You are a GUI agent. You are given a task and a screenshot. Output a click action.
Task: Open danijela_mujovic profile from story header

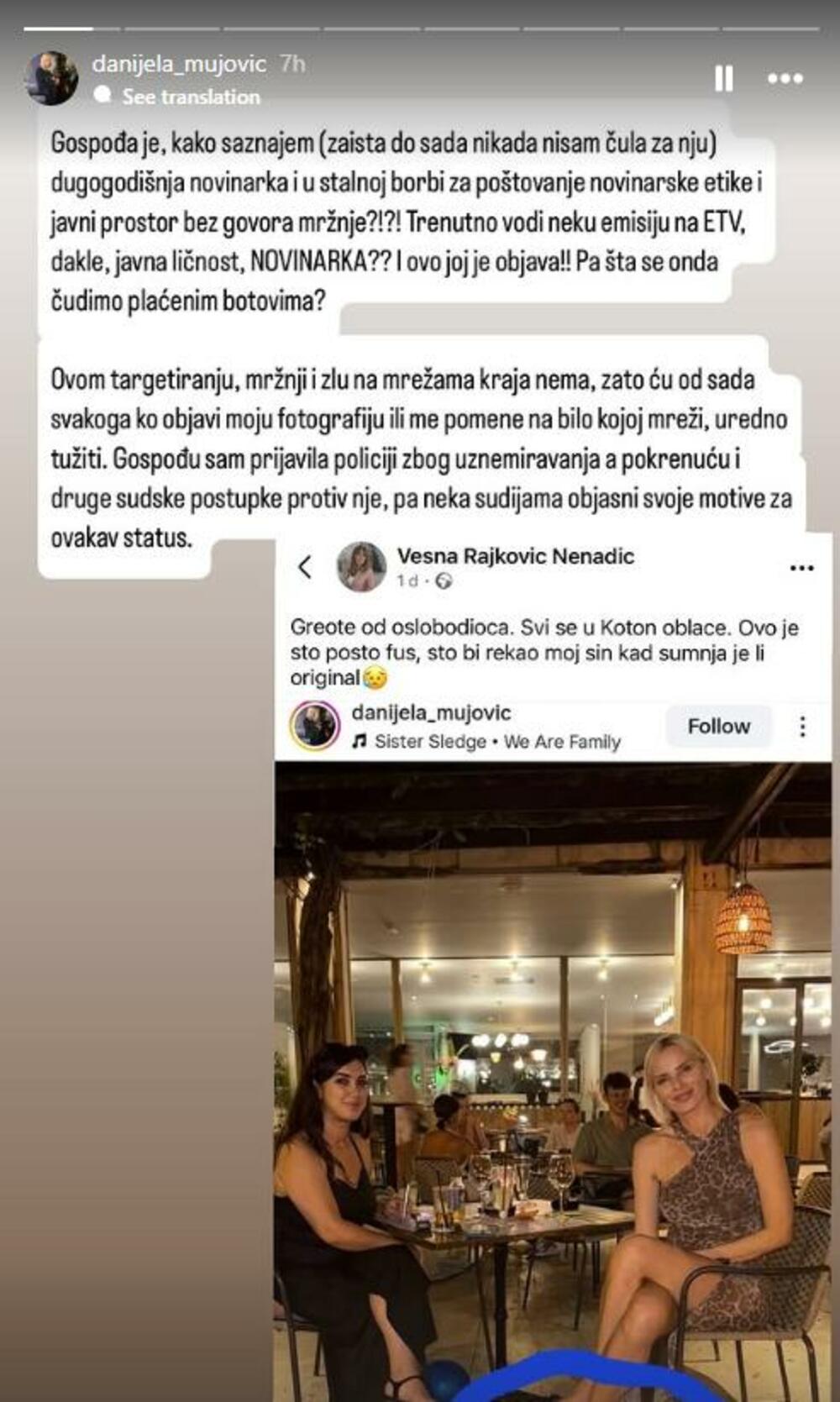179,64
